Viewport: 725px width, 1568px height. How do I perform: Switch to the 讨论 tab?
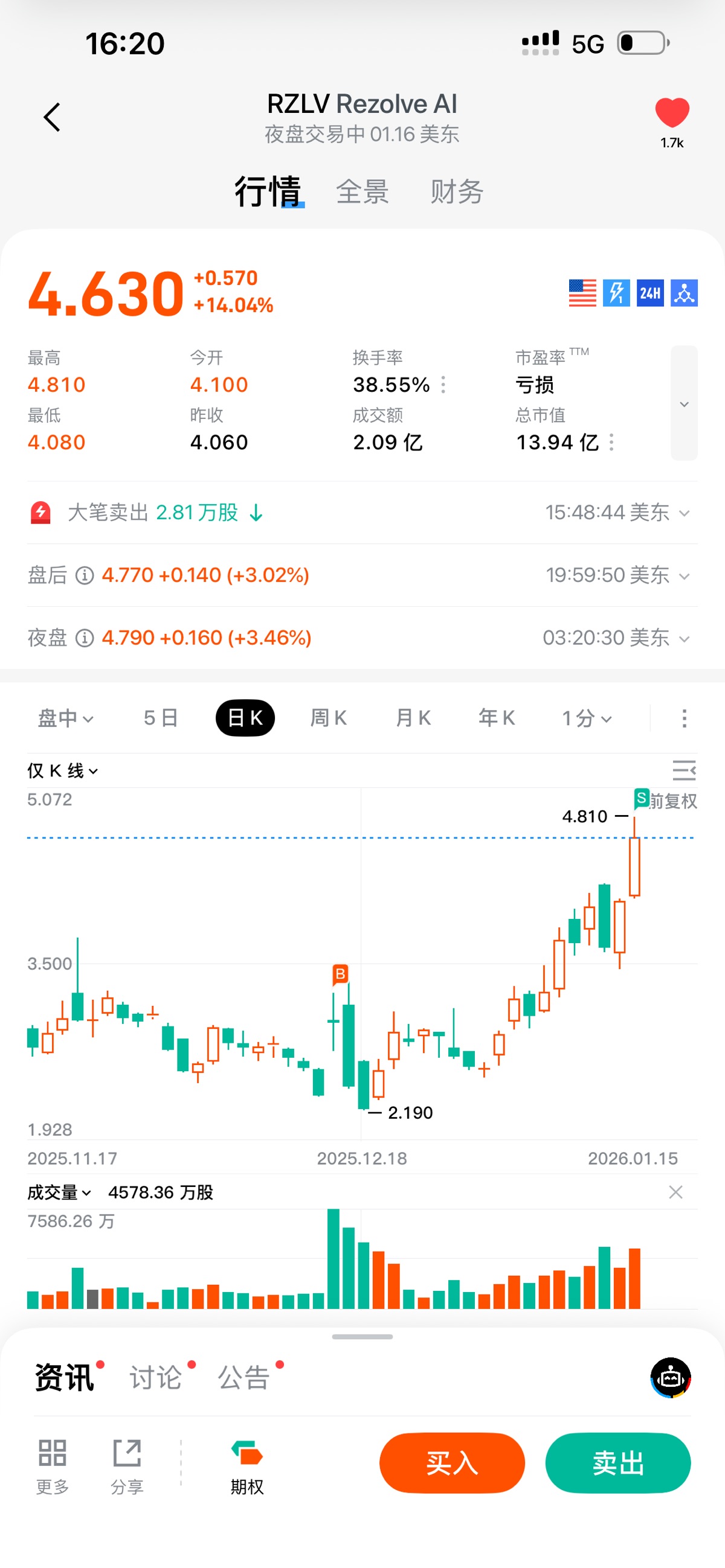[156, 1377]
